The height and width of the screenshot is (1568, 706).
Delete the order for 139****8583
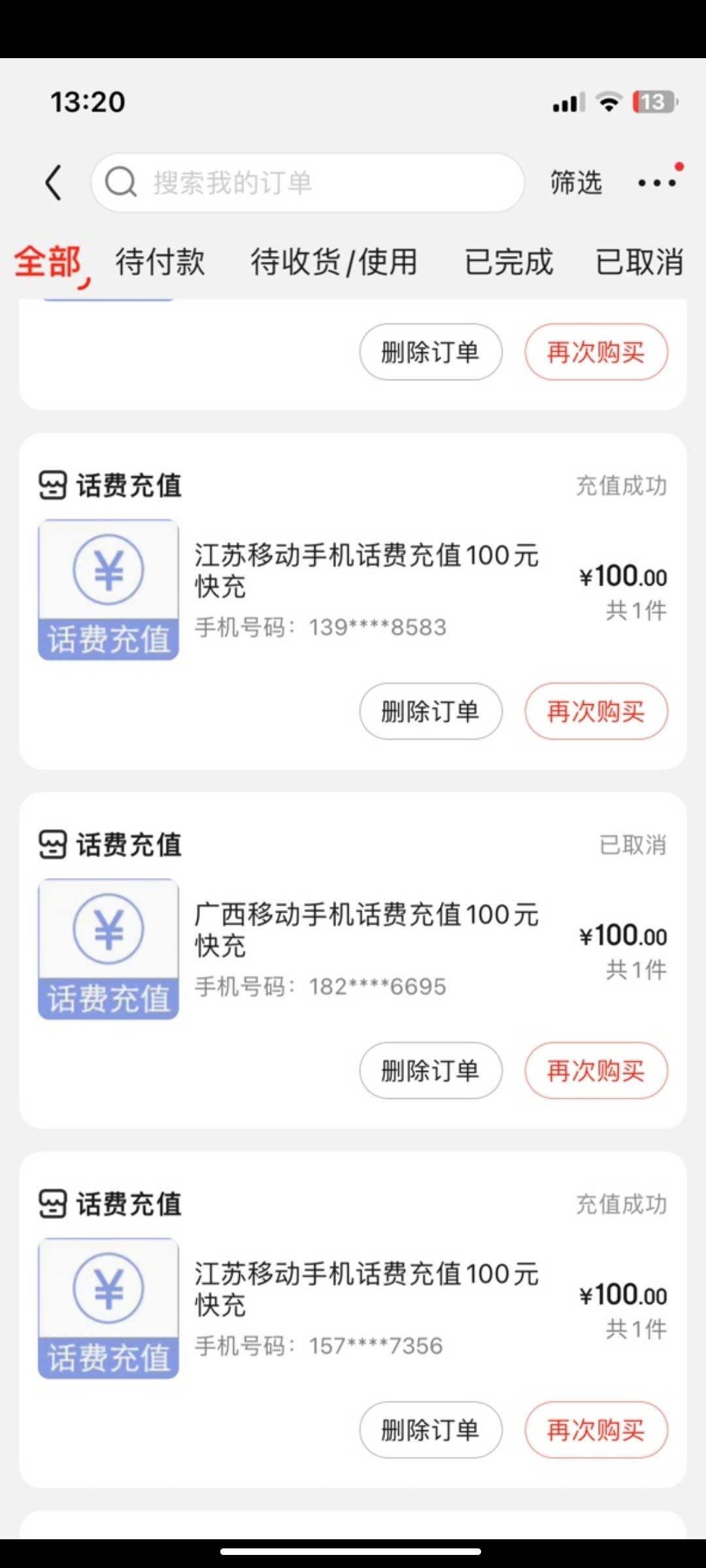[431, 711]
